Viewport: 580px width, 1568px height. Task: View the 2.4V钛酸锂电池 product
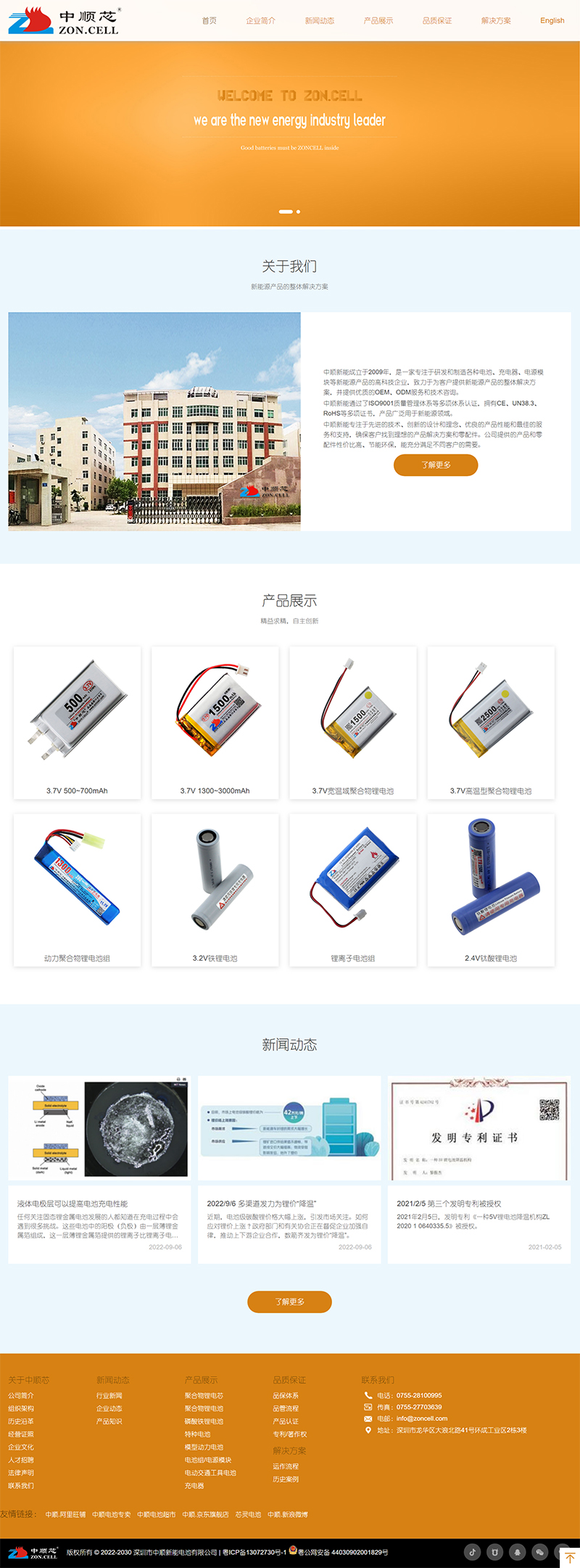tap(491, 890)
